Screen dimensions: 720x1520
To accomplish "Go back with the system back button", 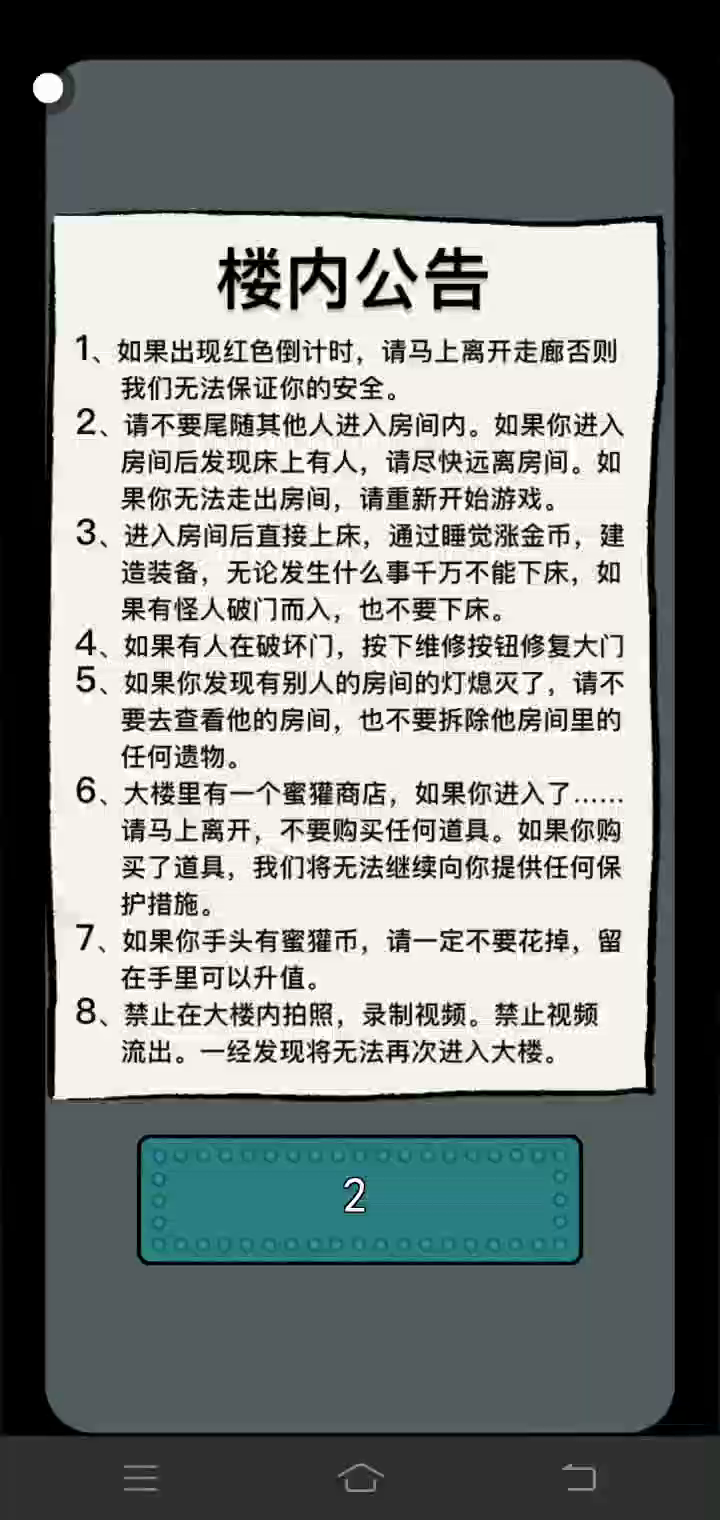I will tap(578, 1477).
